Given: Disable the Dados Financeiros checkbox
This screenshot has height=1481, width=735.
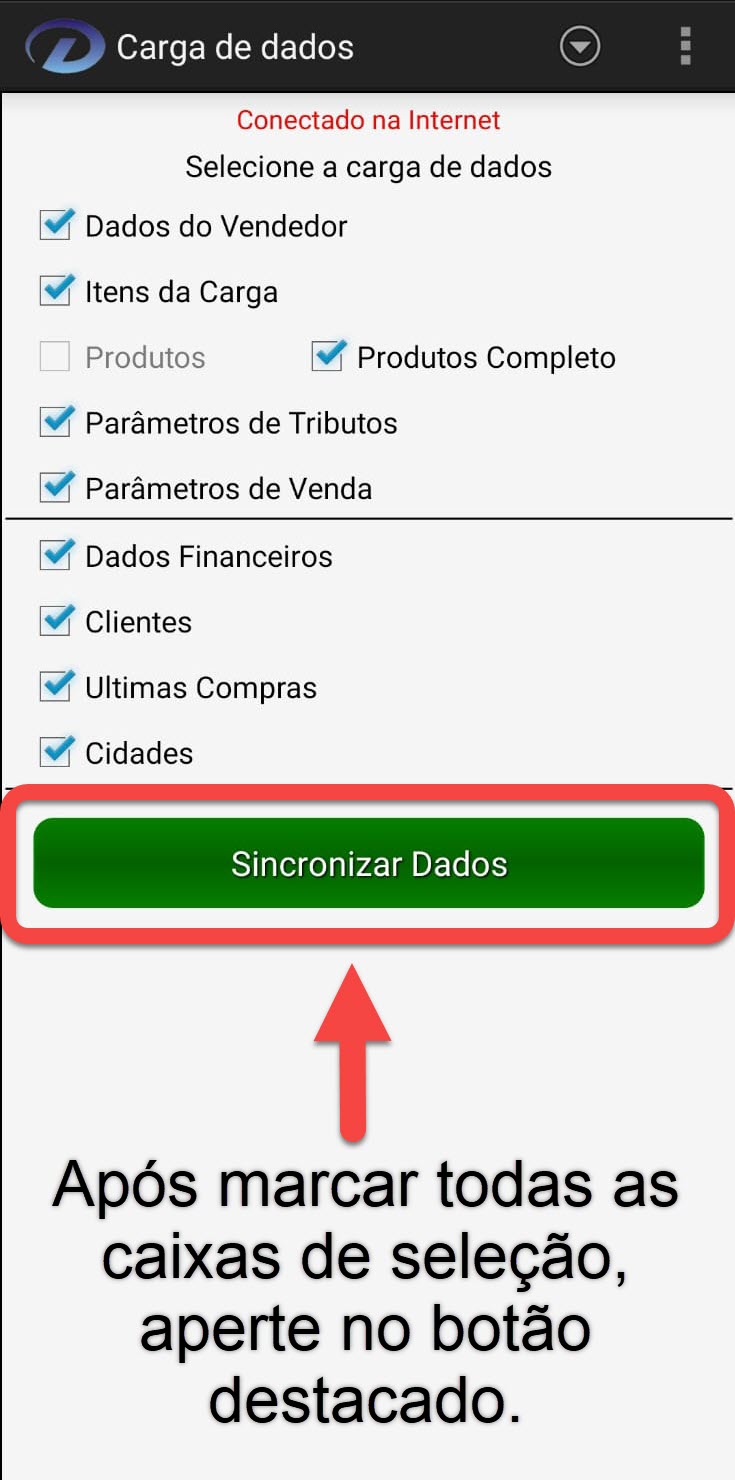Looking at the screenshot, I should click(56, 555).
